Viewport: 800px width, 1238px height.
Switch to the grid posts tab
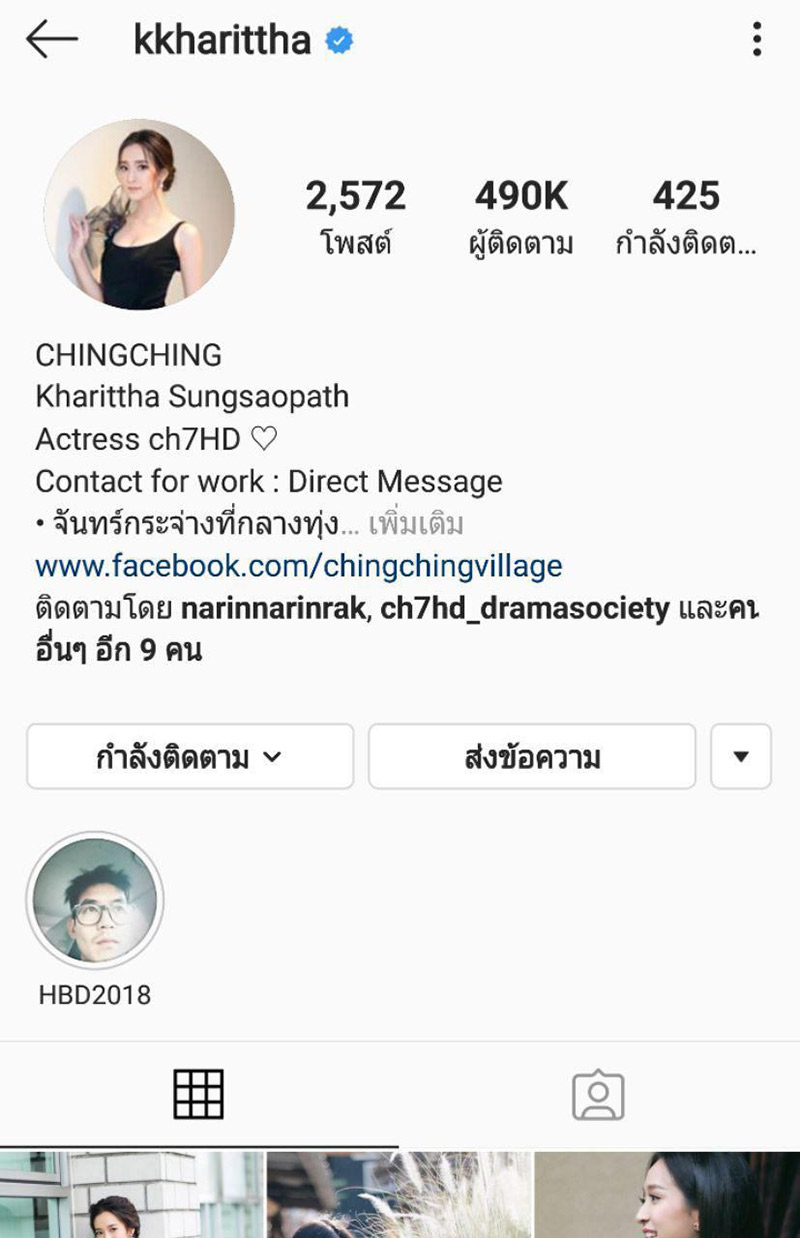(x=198, y=1093)
